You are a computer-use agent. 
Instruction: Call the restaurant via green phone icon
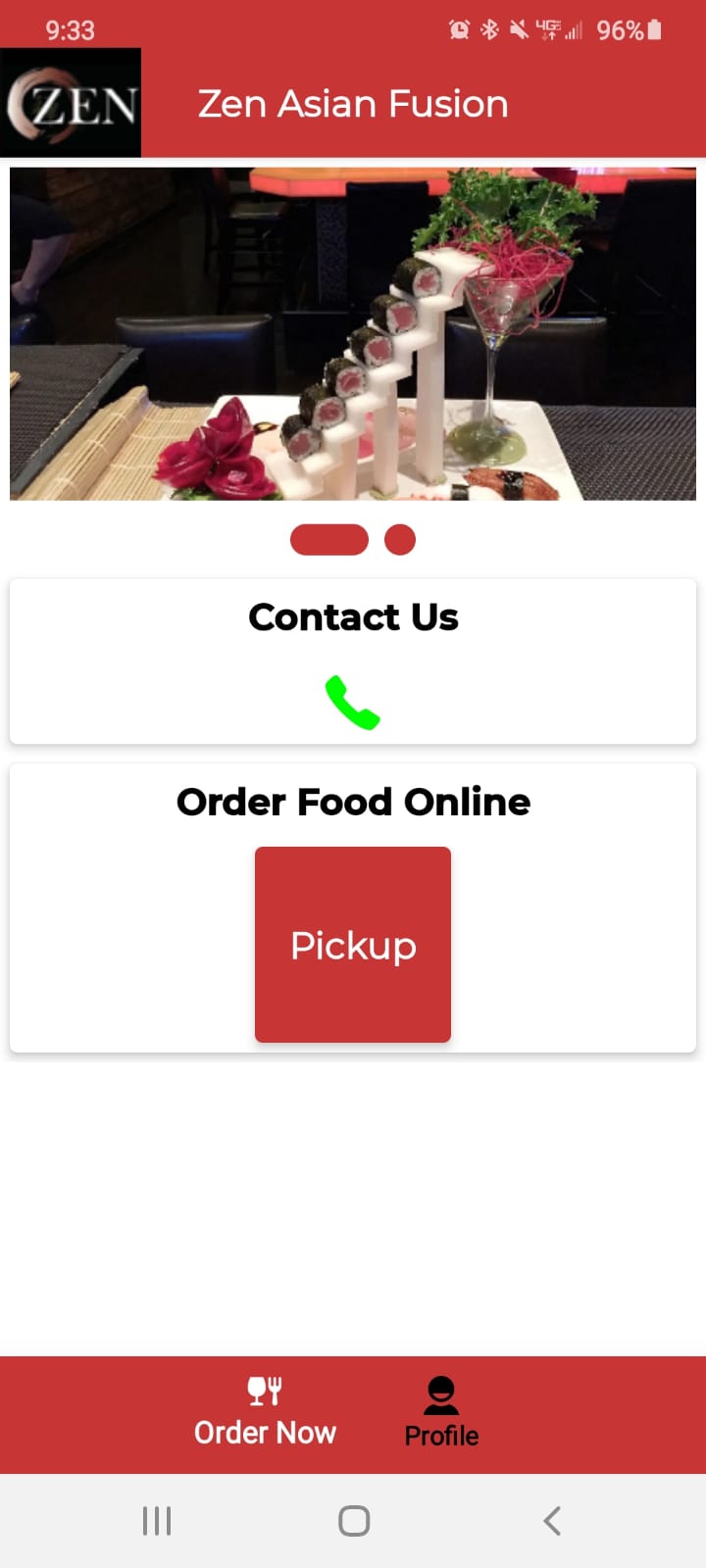352,702
